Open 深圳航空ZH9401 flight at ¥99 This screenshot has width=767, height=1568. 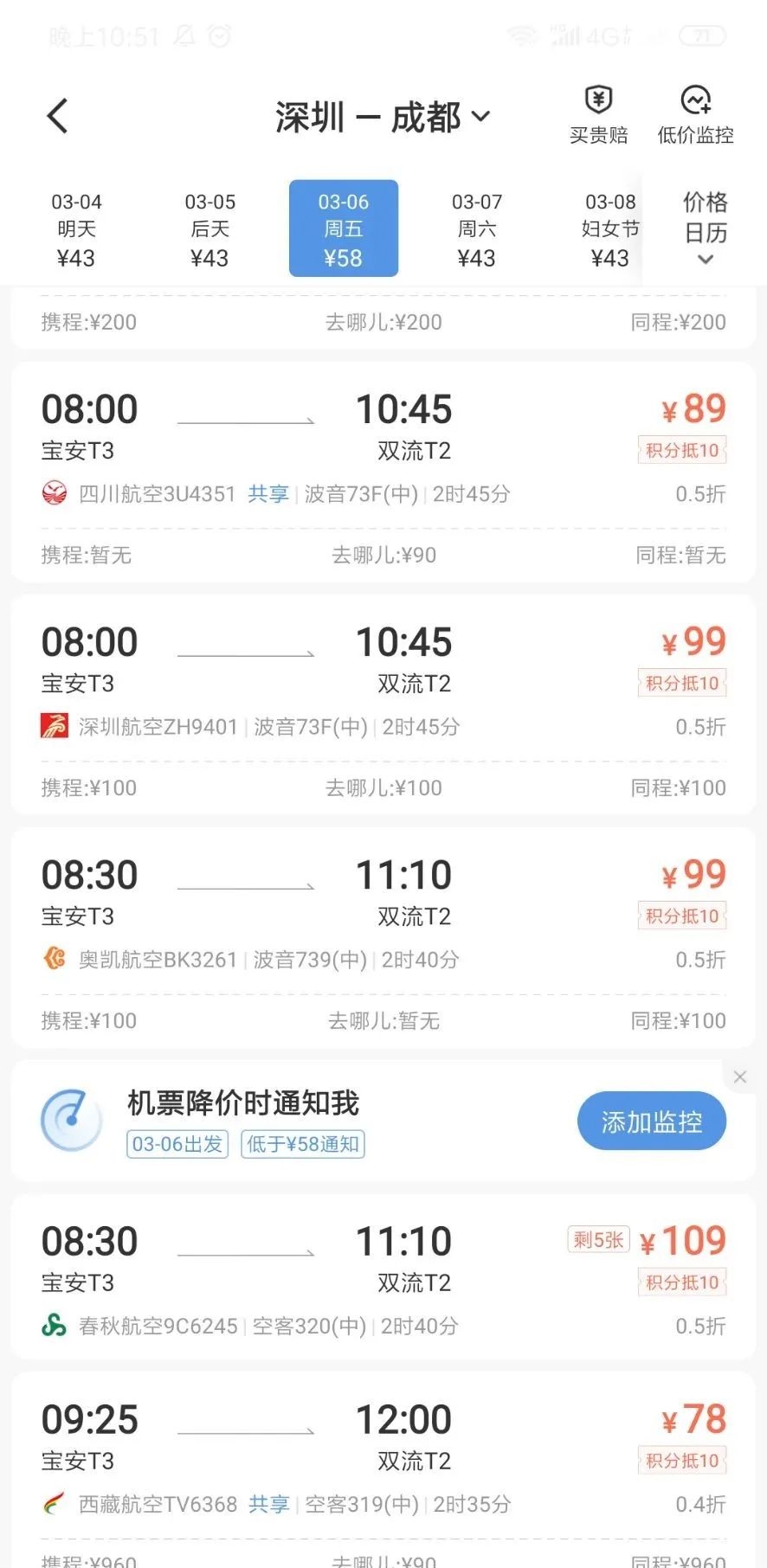(x=383, y=684)
